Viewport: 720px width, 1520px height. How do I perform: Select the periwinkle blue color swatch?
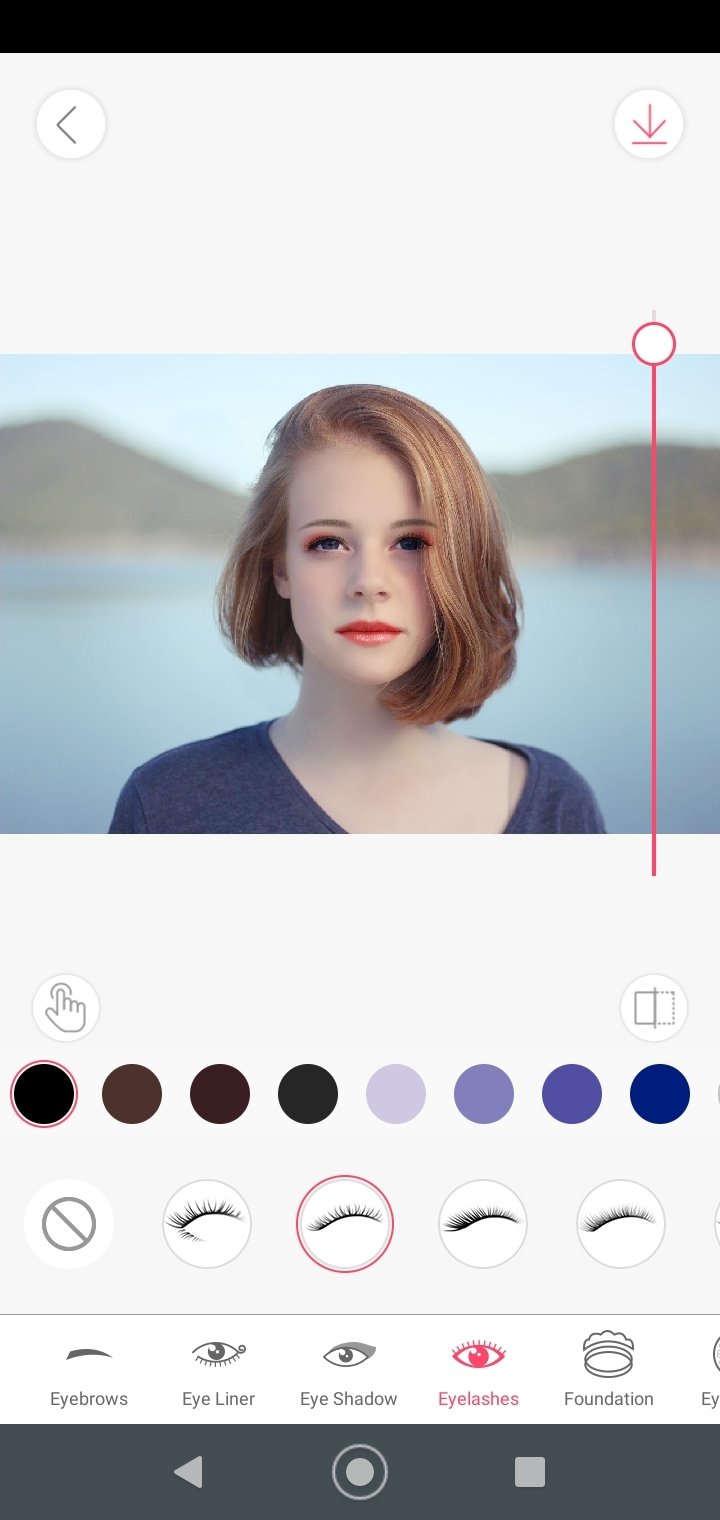pyautogui.click(x=484, y=1094)
